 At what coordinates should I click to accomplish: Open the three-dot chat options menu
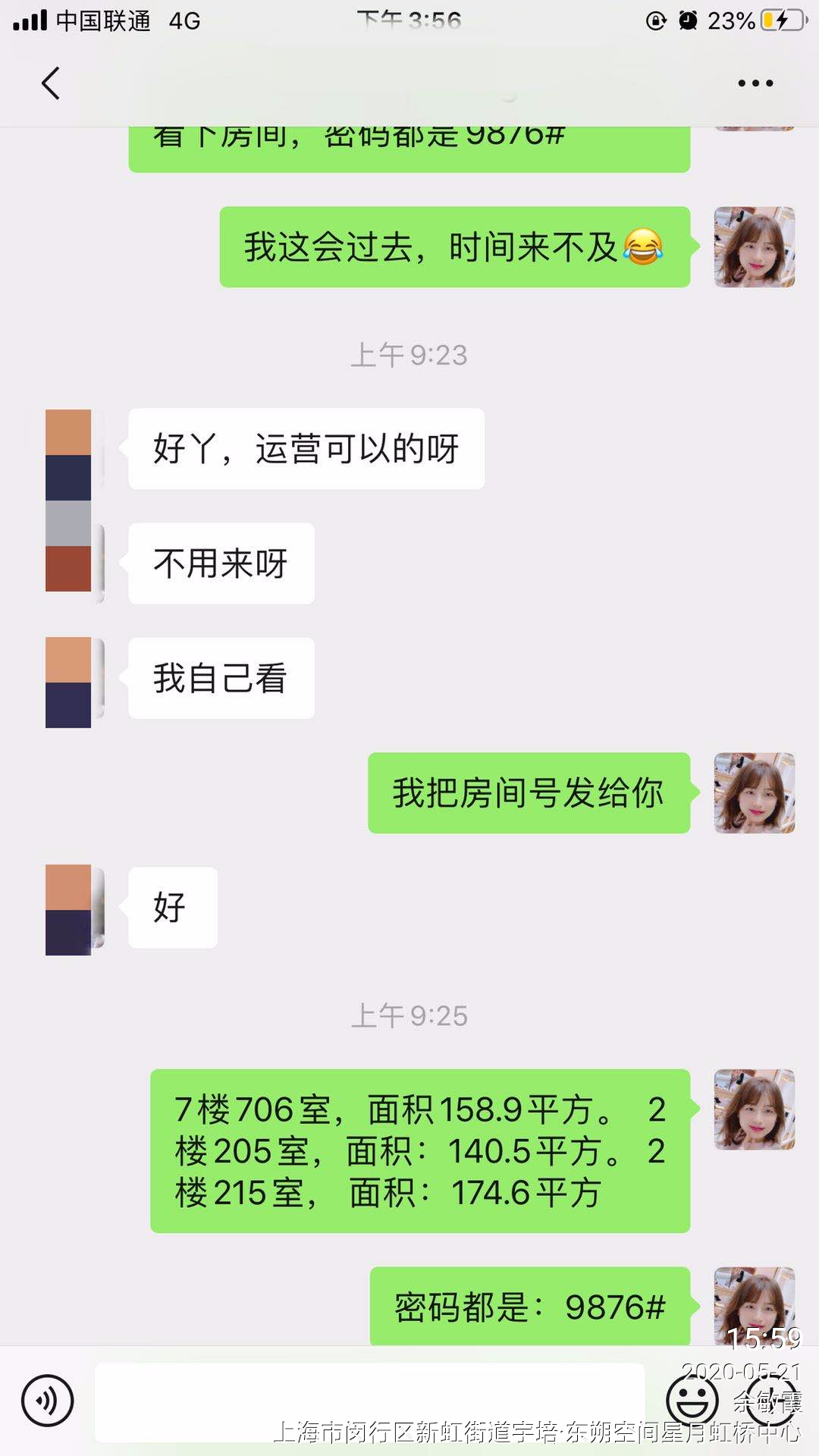[755, 83]
